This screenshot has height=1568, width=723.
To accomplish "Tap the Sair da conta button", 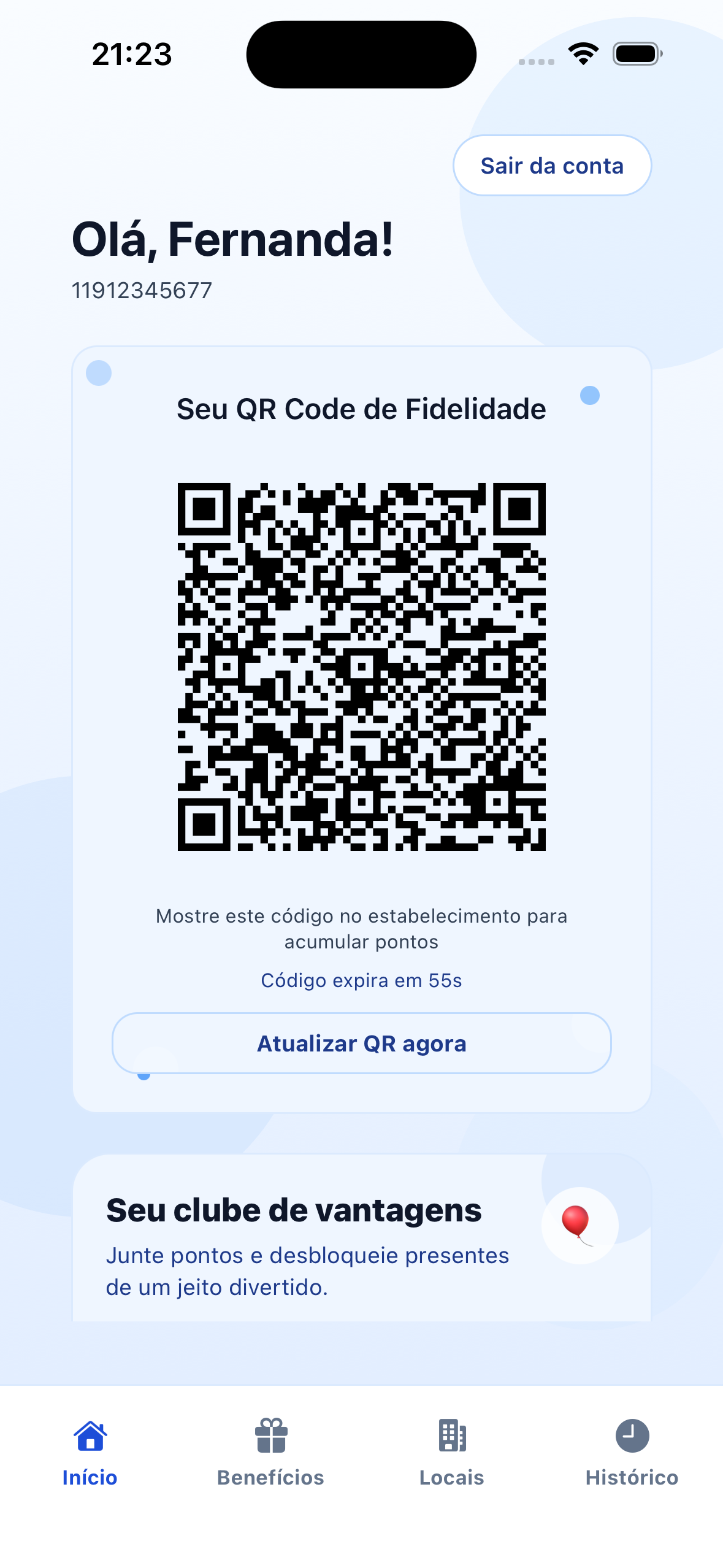I will point(551,165).
